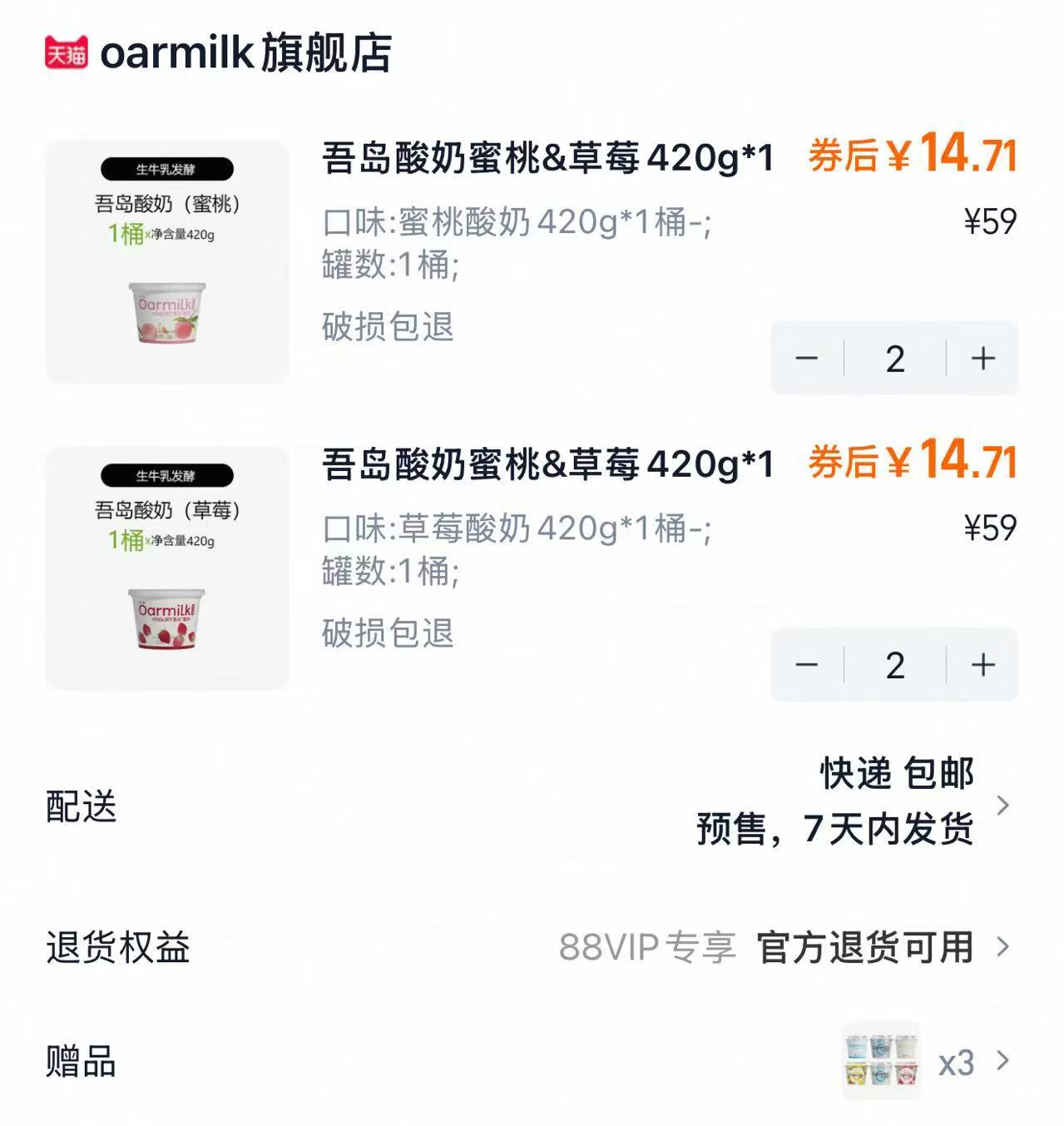View the gift items thumbnail image
The width and height of the screenshot is (1064, 1126).
click(x=882, y=1061)
